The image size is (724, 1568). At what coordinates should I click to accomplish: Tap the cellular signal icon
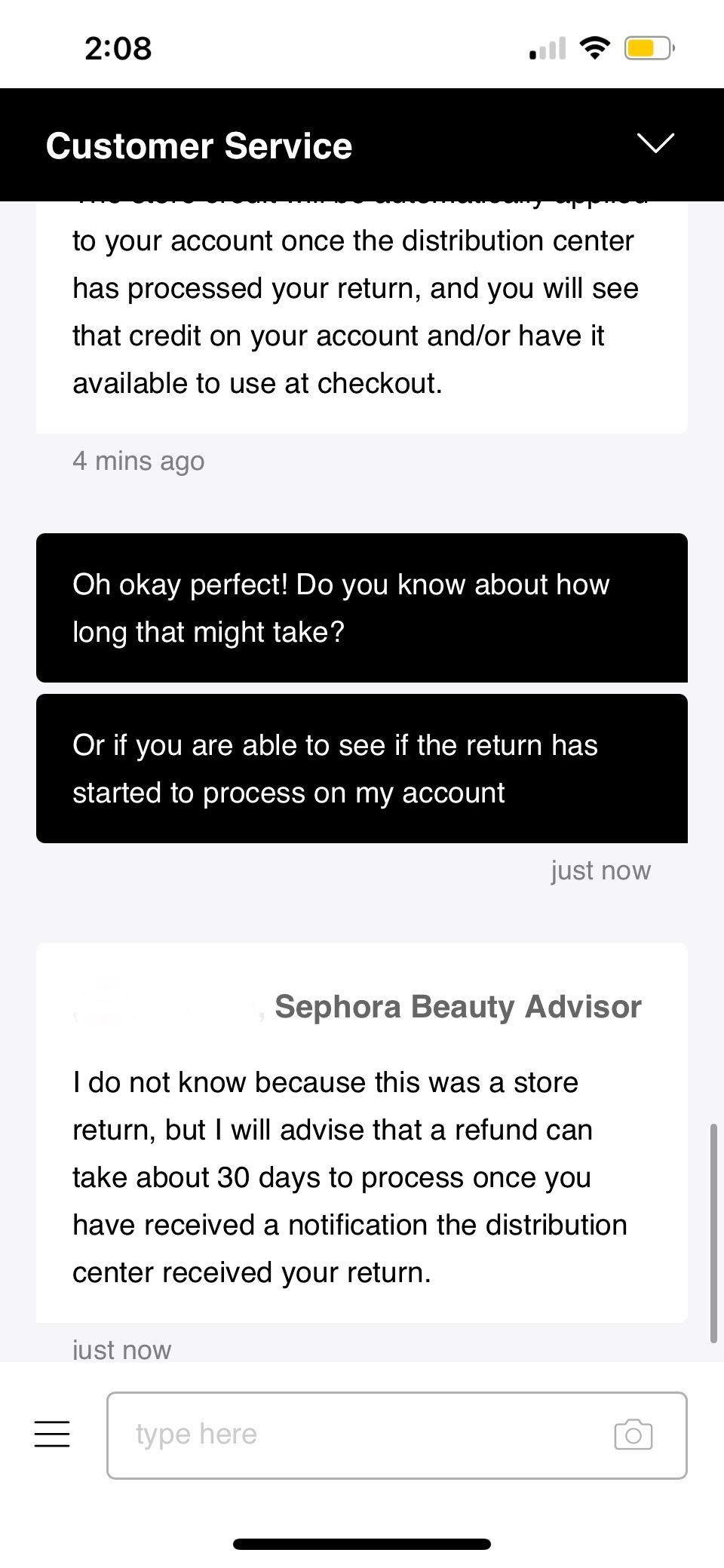click(x=546, y=48)
